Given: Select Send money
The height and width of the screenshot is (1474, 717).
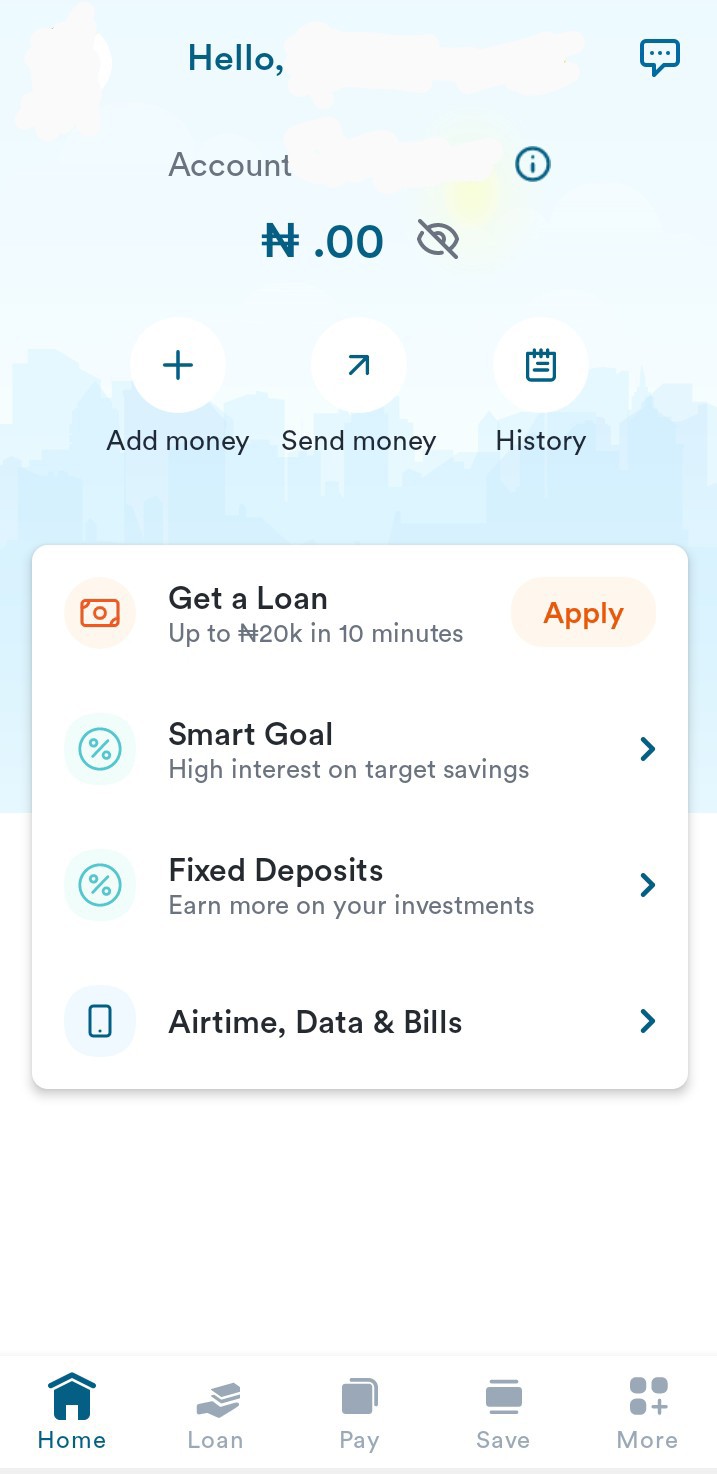Looking at the screenshot, I should tap(358, 366).
